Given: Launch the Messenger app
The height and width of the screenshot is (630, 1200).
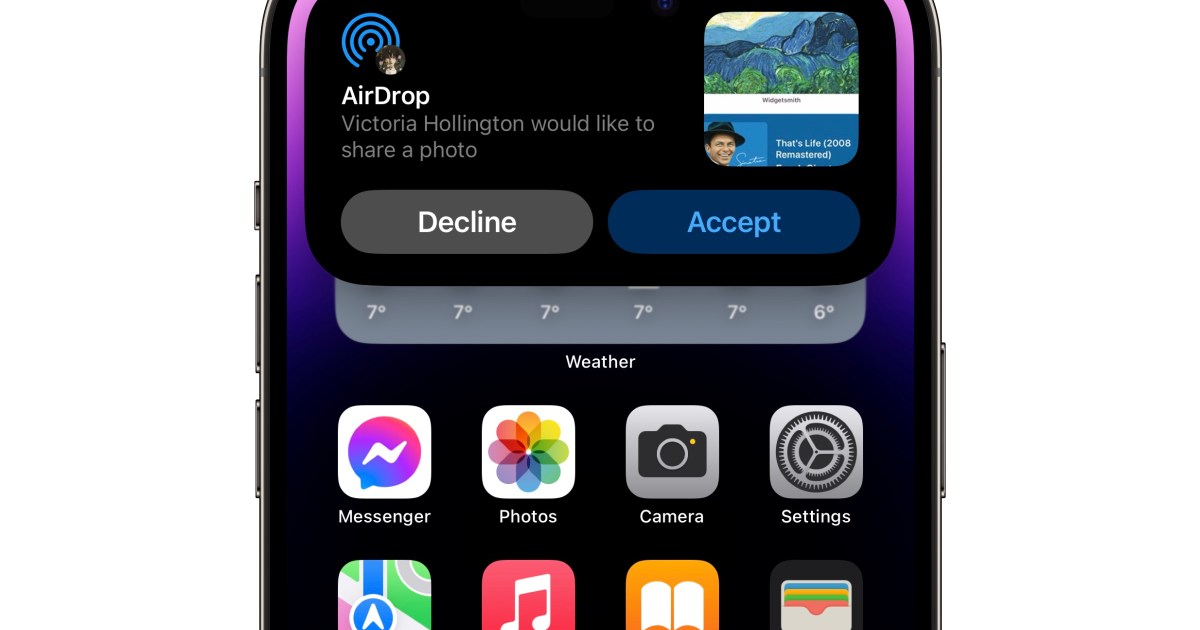Looking at the screenshot, I should (384, 452).
